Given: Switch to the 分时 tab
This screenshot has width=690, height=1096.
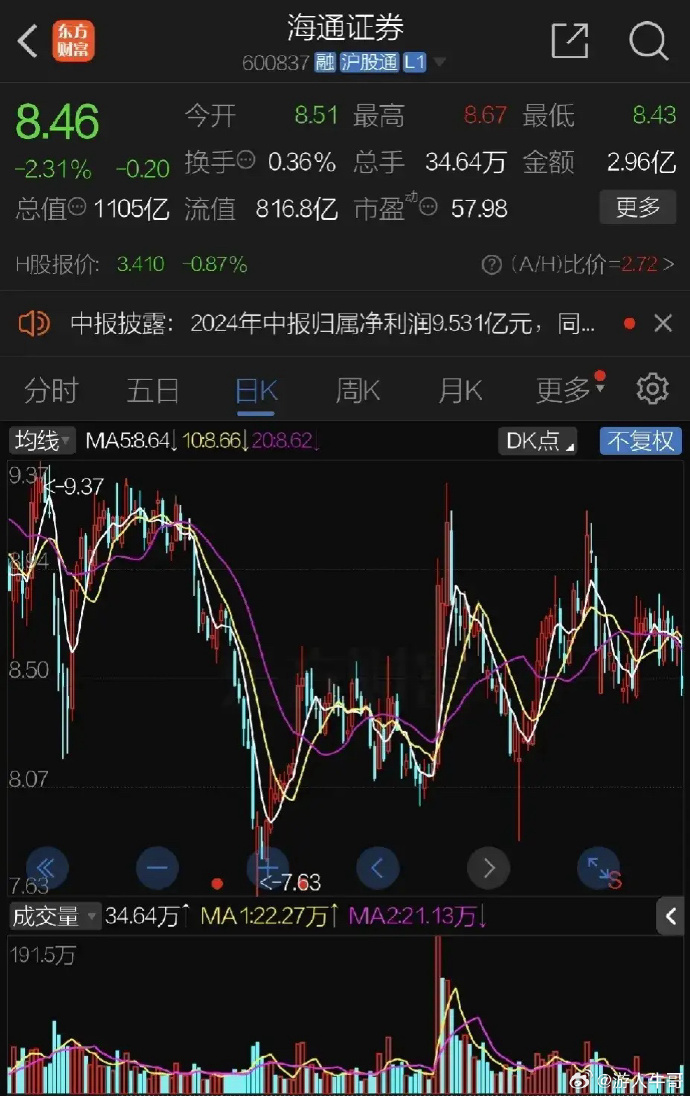Looking at the screenshot, I should (x=50, y=390).
